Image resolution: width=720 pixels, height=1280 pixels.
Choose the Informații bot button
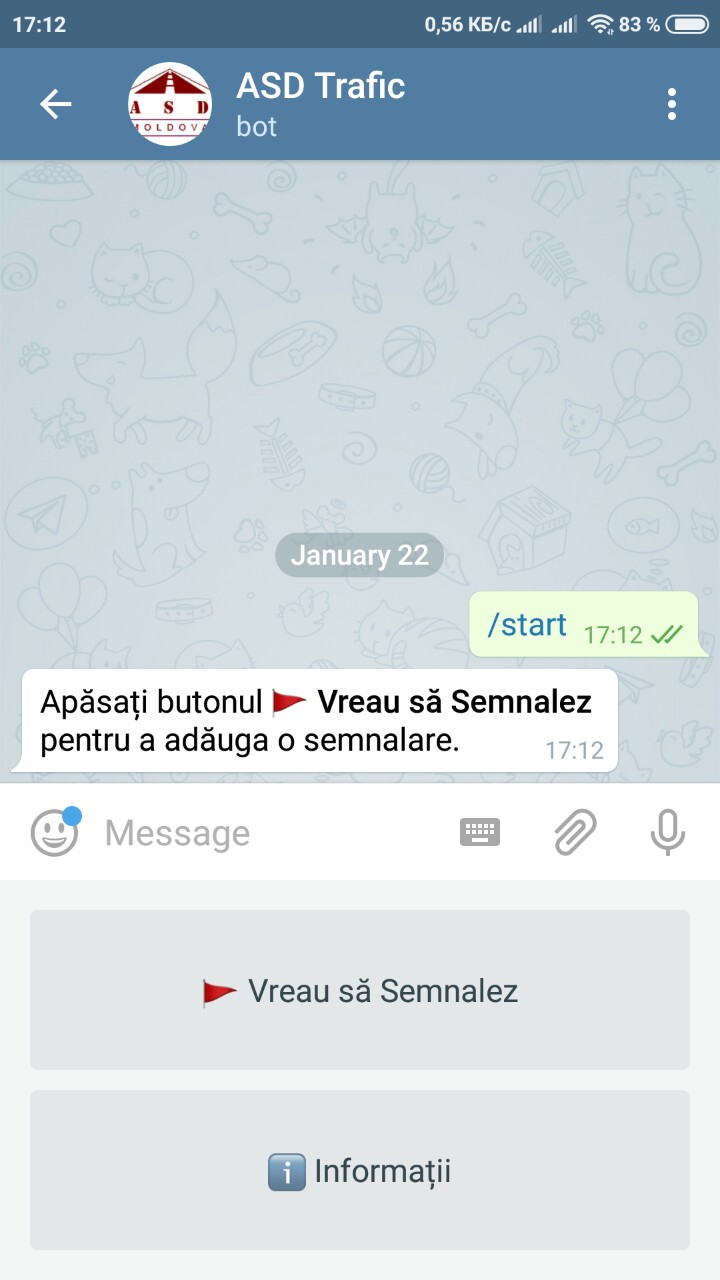360,1170
